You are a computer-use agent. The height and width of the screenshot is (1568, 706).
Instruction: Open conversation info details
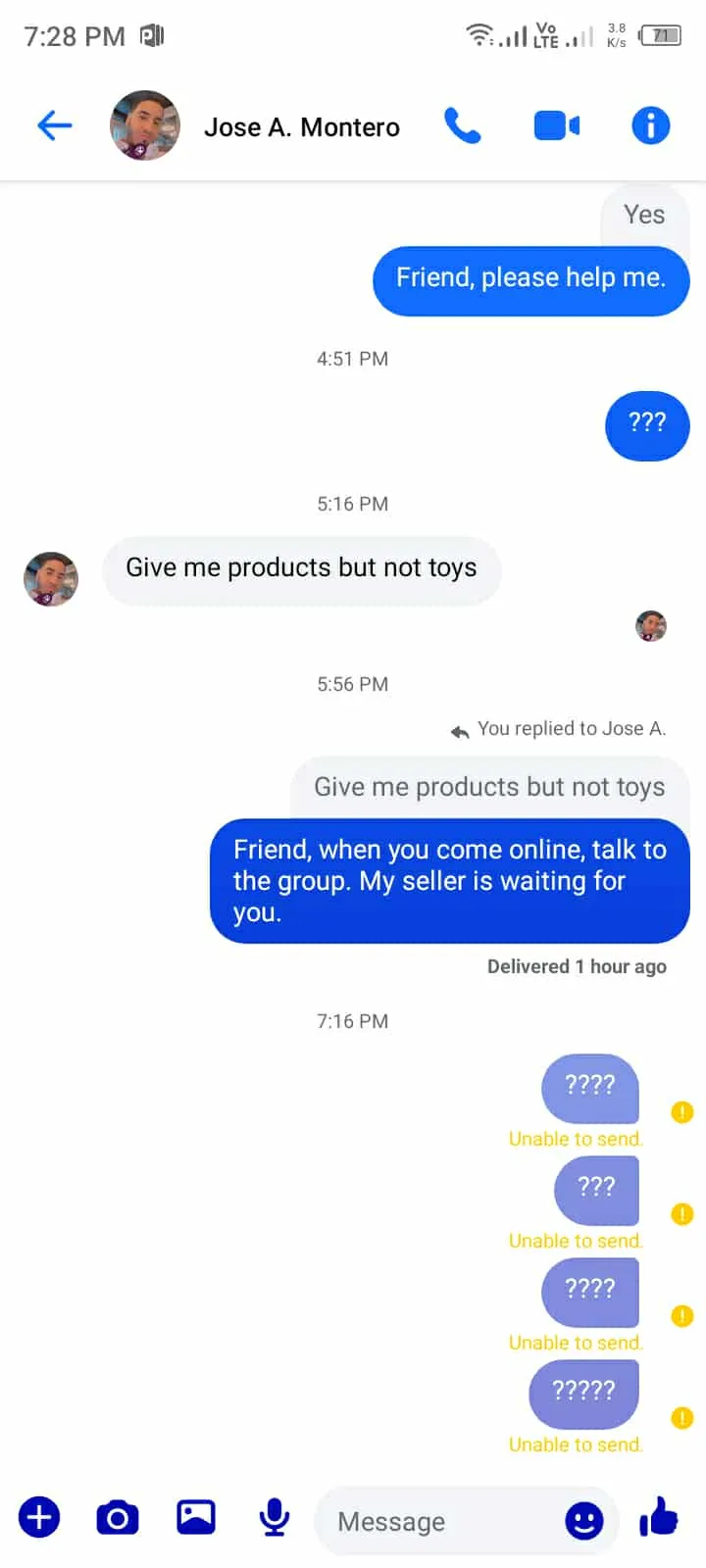[x=650, y=125]
